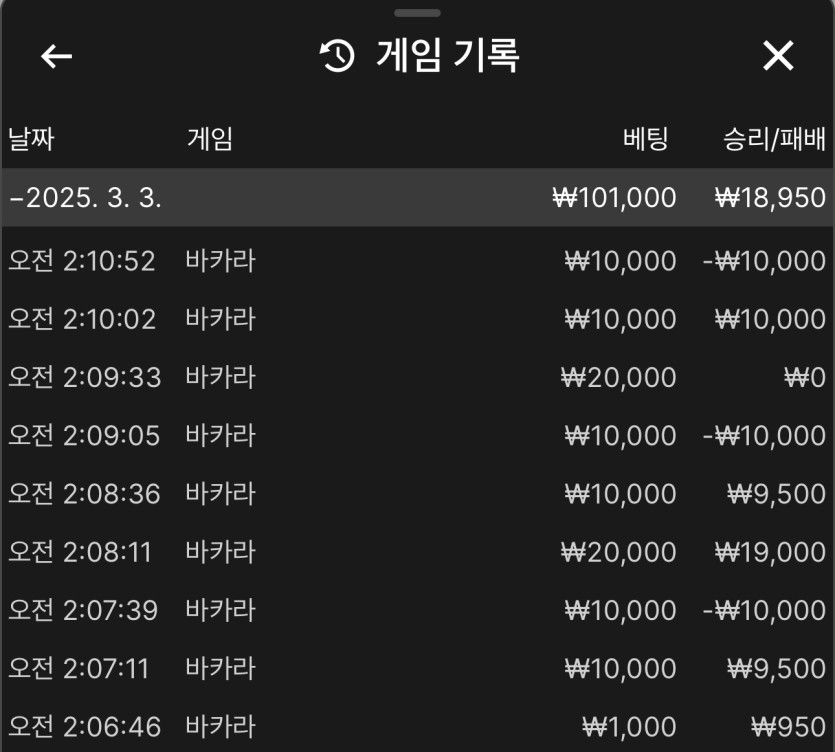Screen dimensions: 835x752
Task: Show the 오전 2:08:36 바카라 round
Action: (x=417, y=494)
